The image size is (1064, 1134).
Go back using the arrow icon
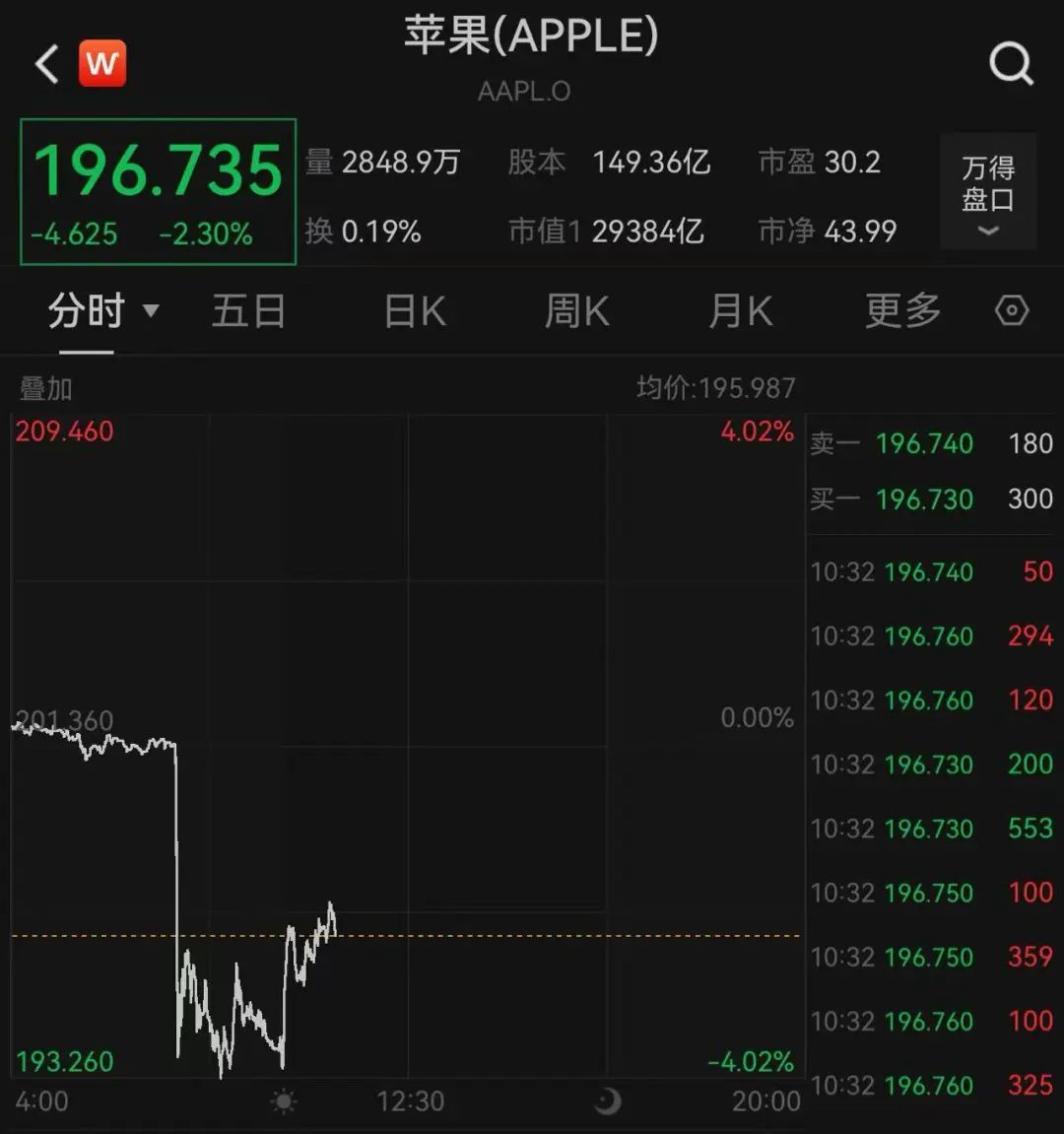coord(47,65)
